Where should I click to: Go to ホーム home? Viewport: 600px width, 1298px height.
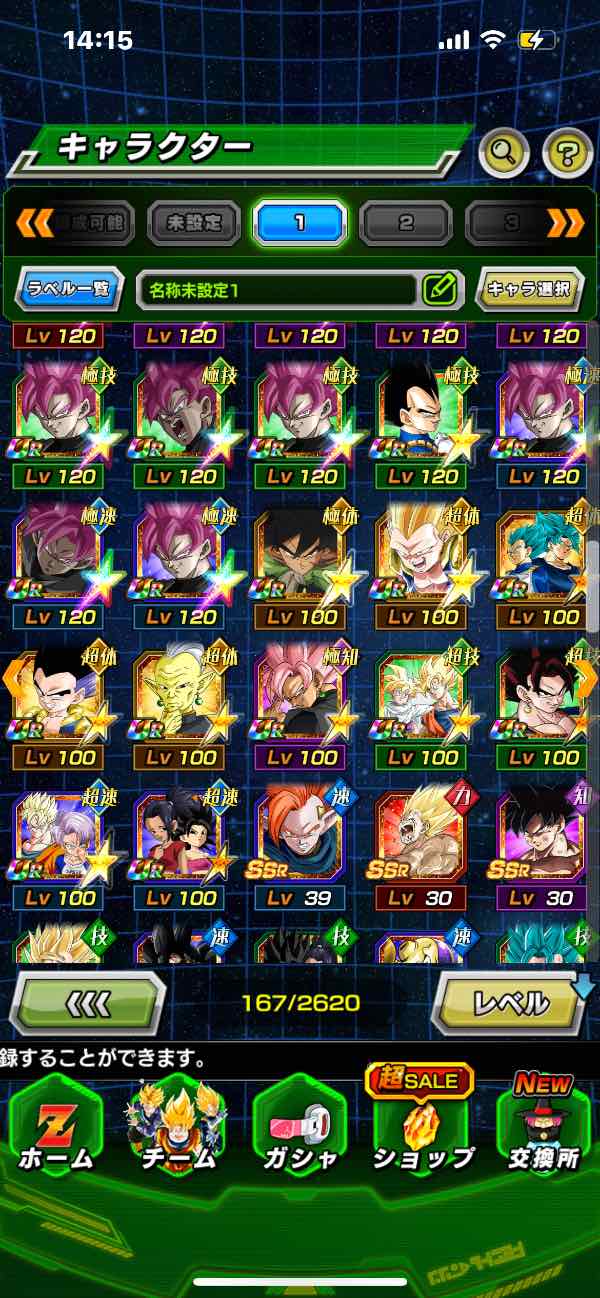[55, 1130]
